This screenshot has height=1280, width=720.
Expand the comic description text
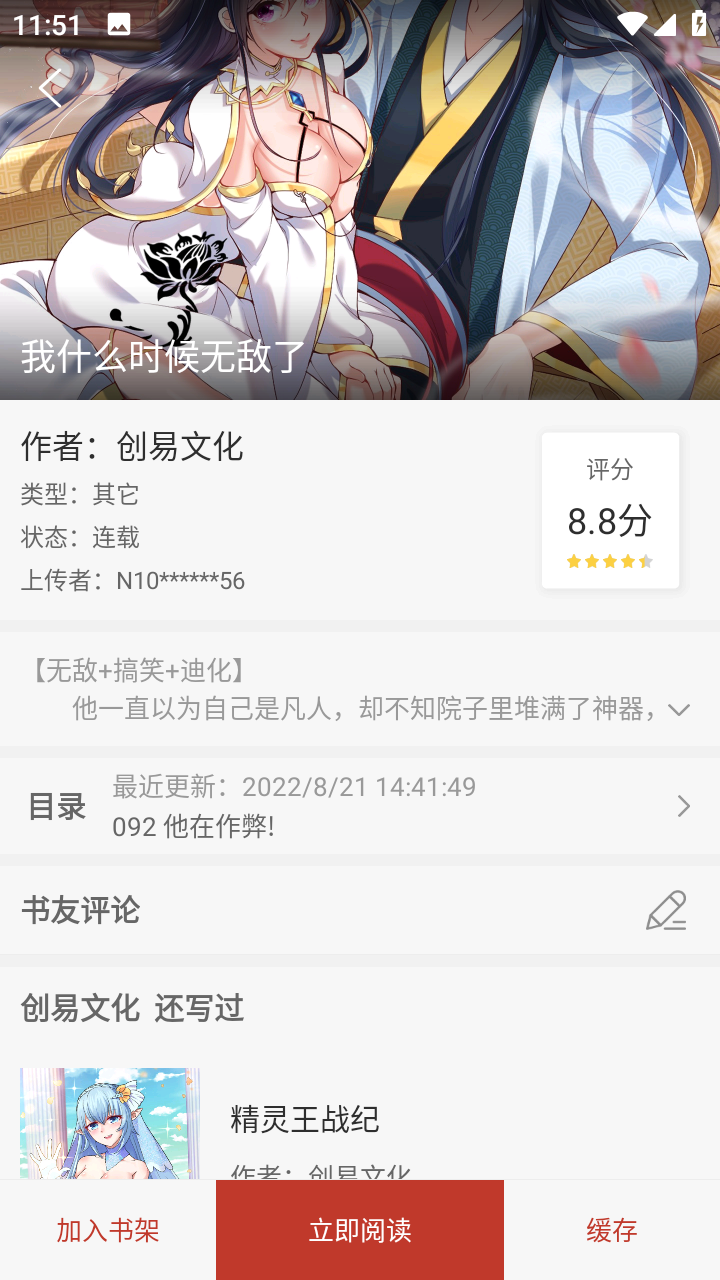tap(678, 710)
